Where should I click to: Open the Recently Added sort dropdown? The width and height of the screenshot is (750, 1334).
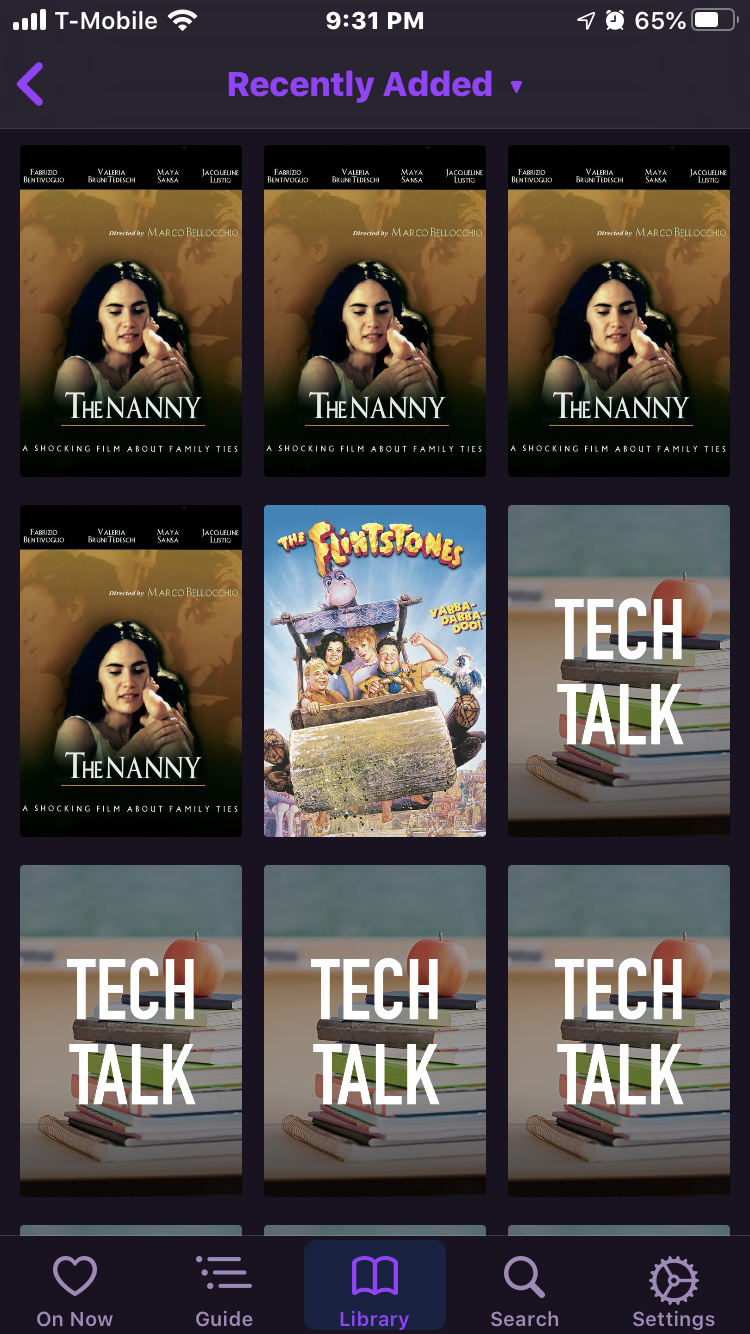click(374, 85)
